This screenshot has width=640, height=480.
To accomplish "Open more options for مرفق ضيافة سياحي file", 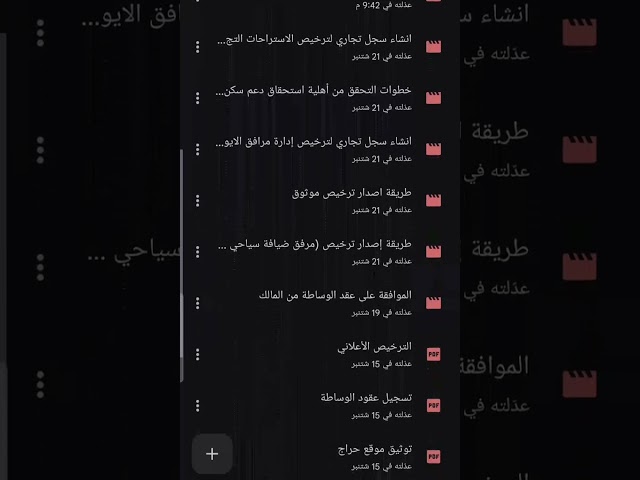I will [x=198, y=252].
